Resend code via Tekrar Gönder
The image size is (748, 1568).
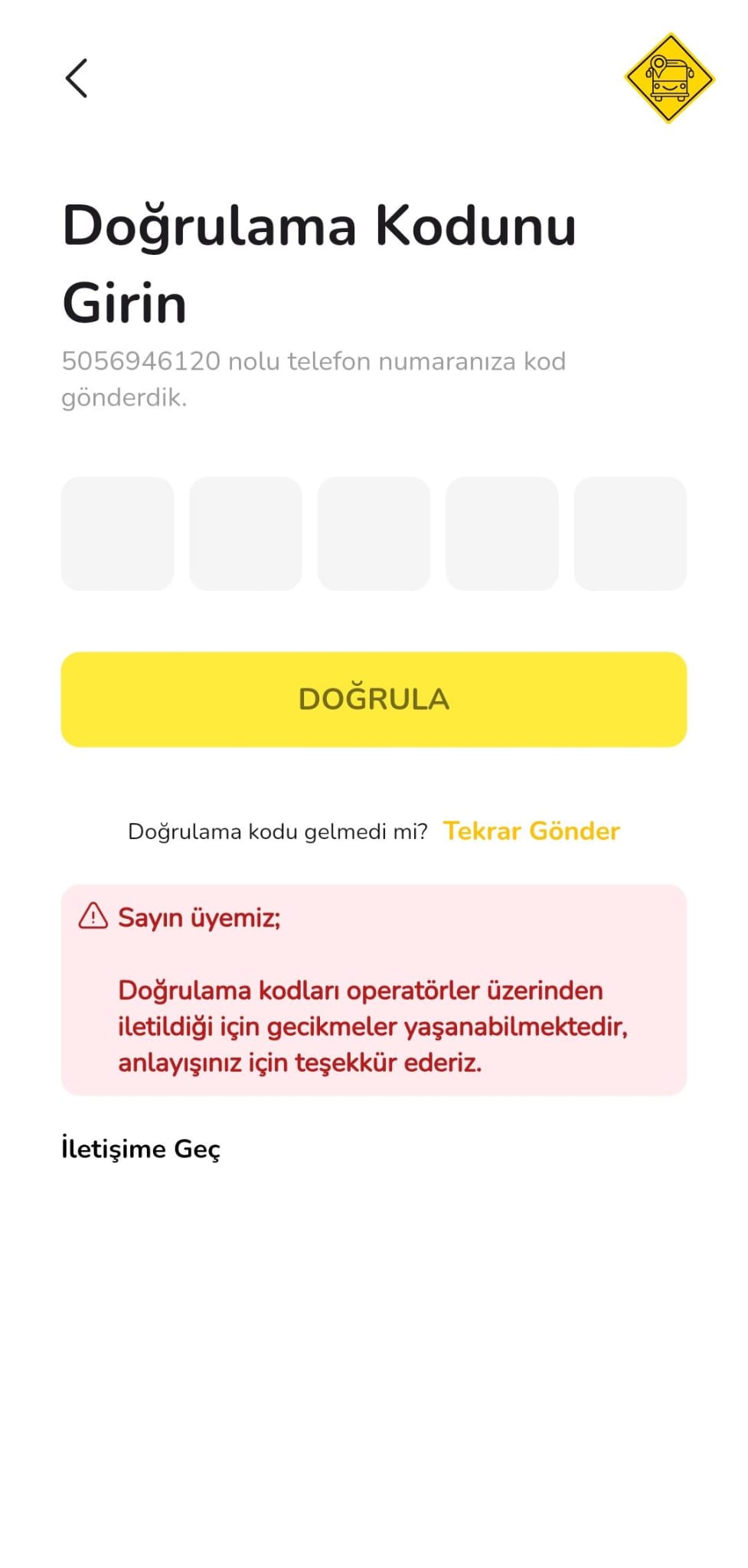click(531, 831)
